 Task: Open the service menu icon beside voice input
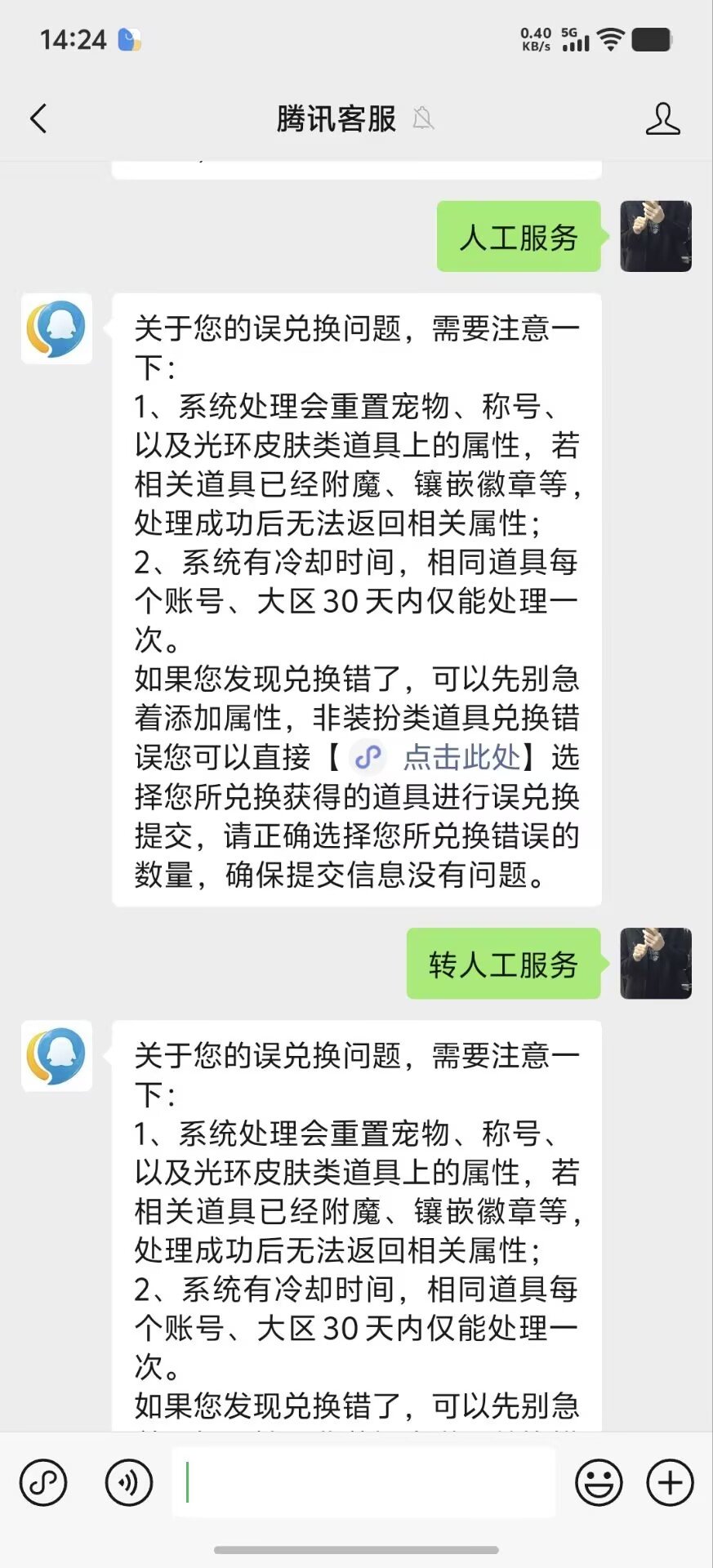tap(43, 1482)
